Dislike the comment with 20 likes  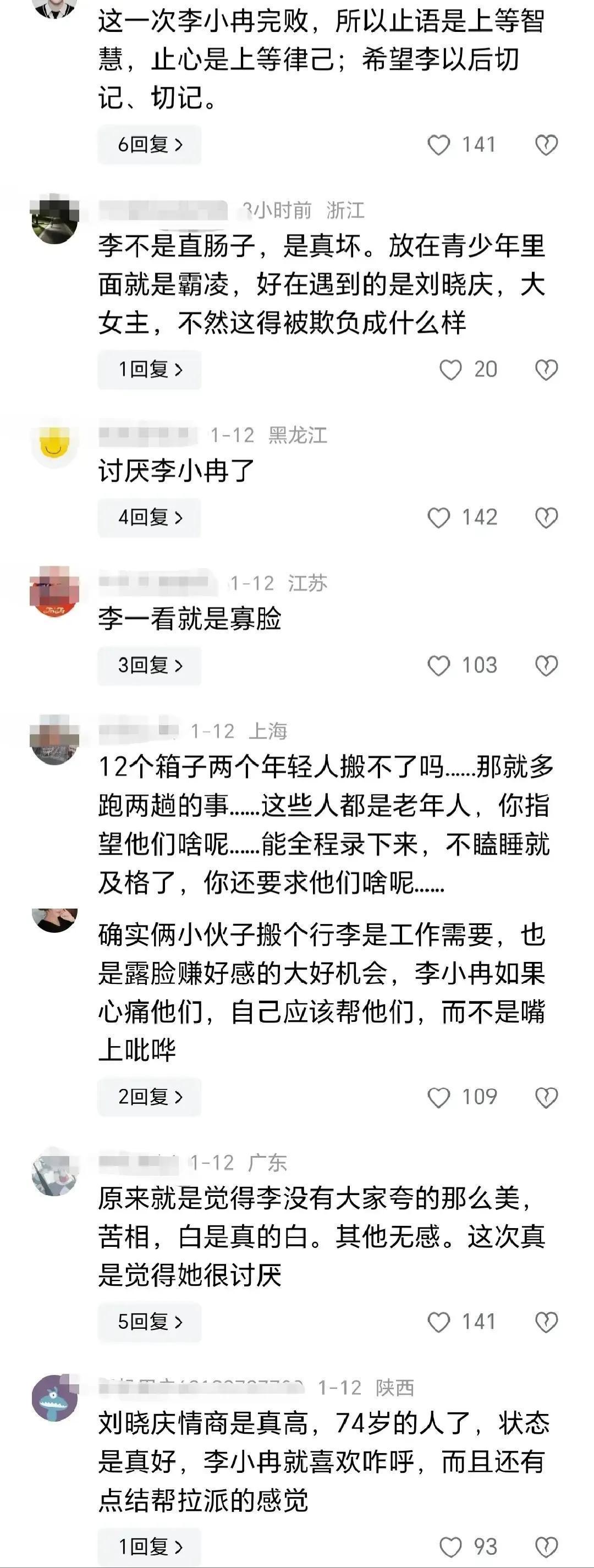[x=546, y=370]
